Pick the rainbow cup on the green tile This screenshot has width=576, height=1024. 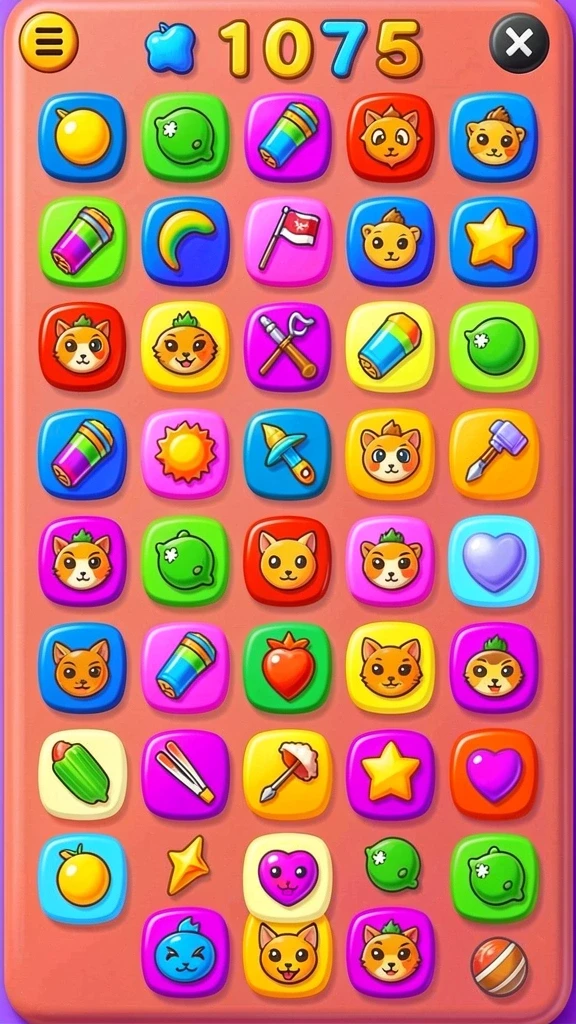[82, 242]
